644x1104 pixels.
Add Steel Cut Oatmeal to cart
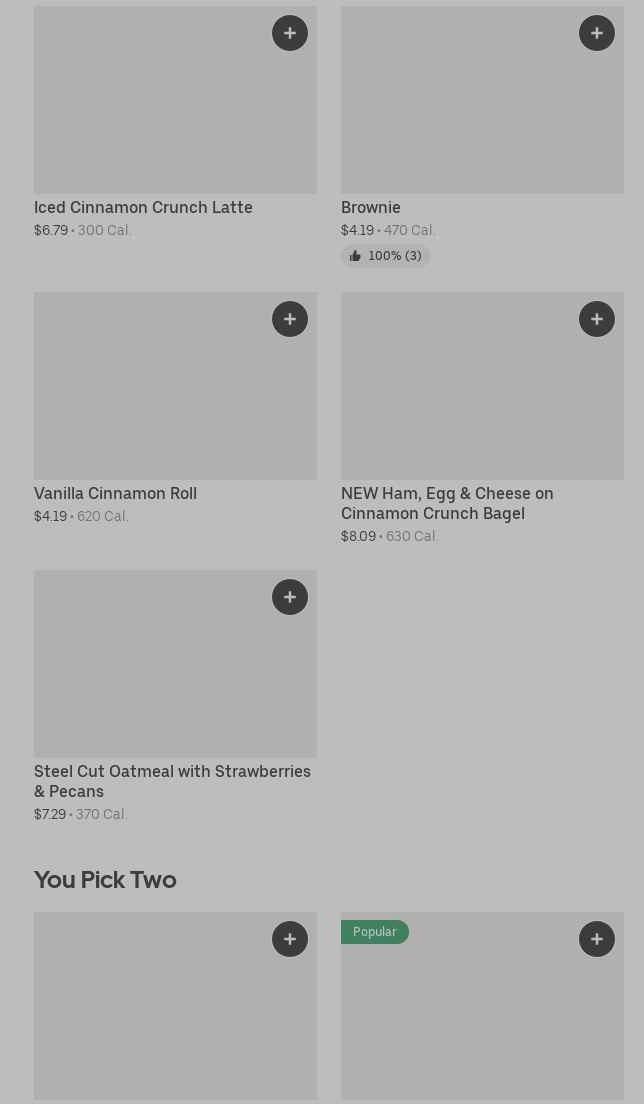point(290,597)
